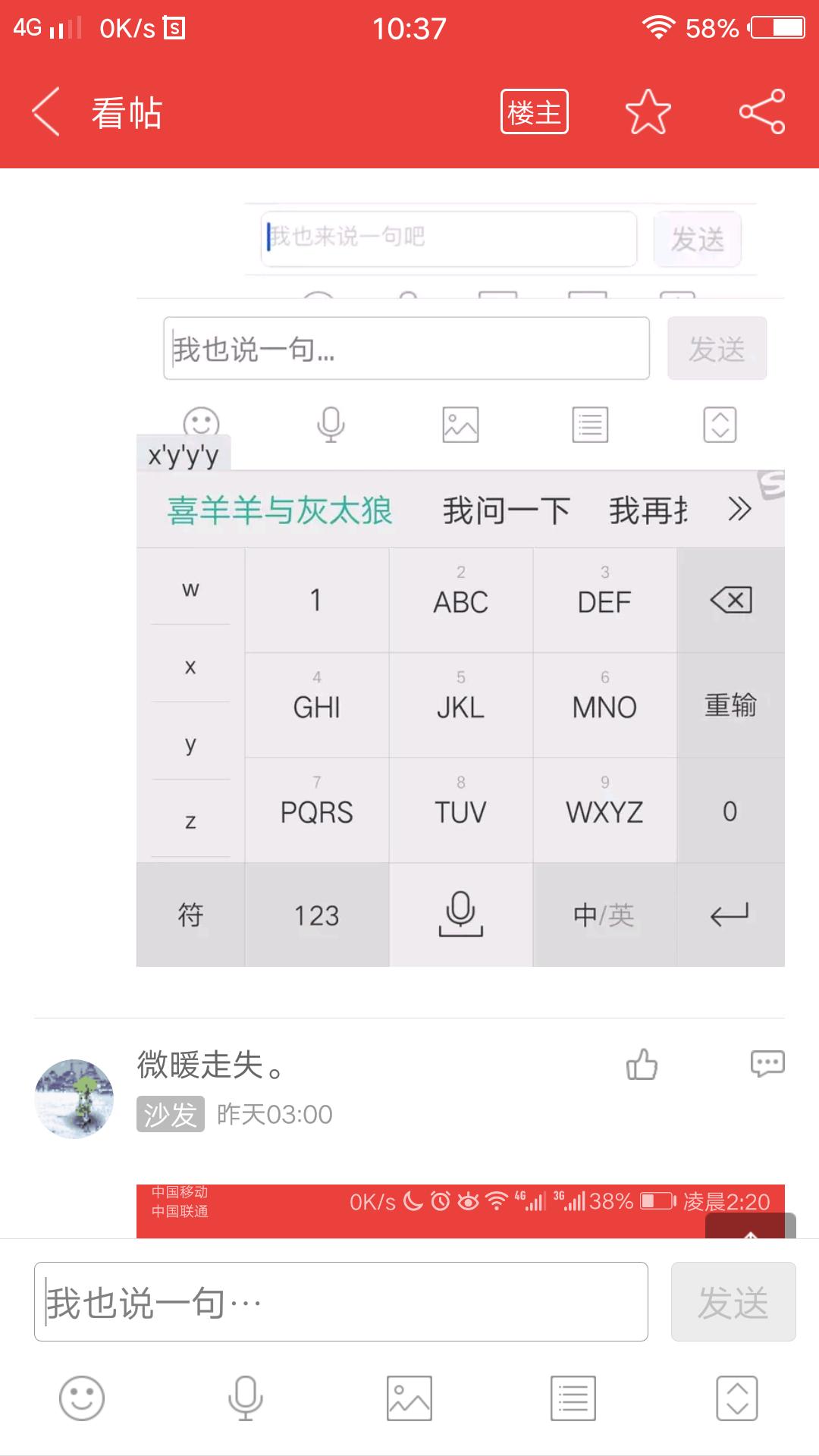Open the emoji picker in the bottom toolbar
Screen dimensions: 819x1456
pos(82,1398)
